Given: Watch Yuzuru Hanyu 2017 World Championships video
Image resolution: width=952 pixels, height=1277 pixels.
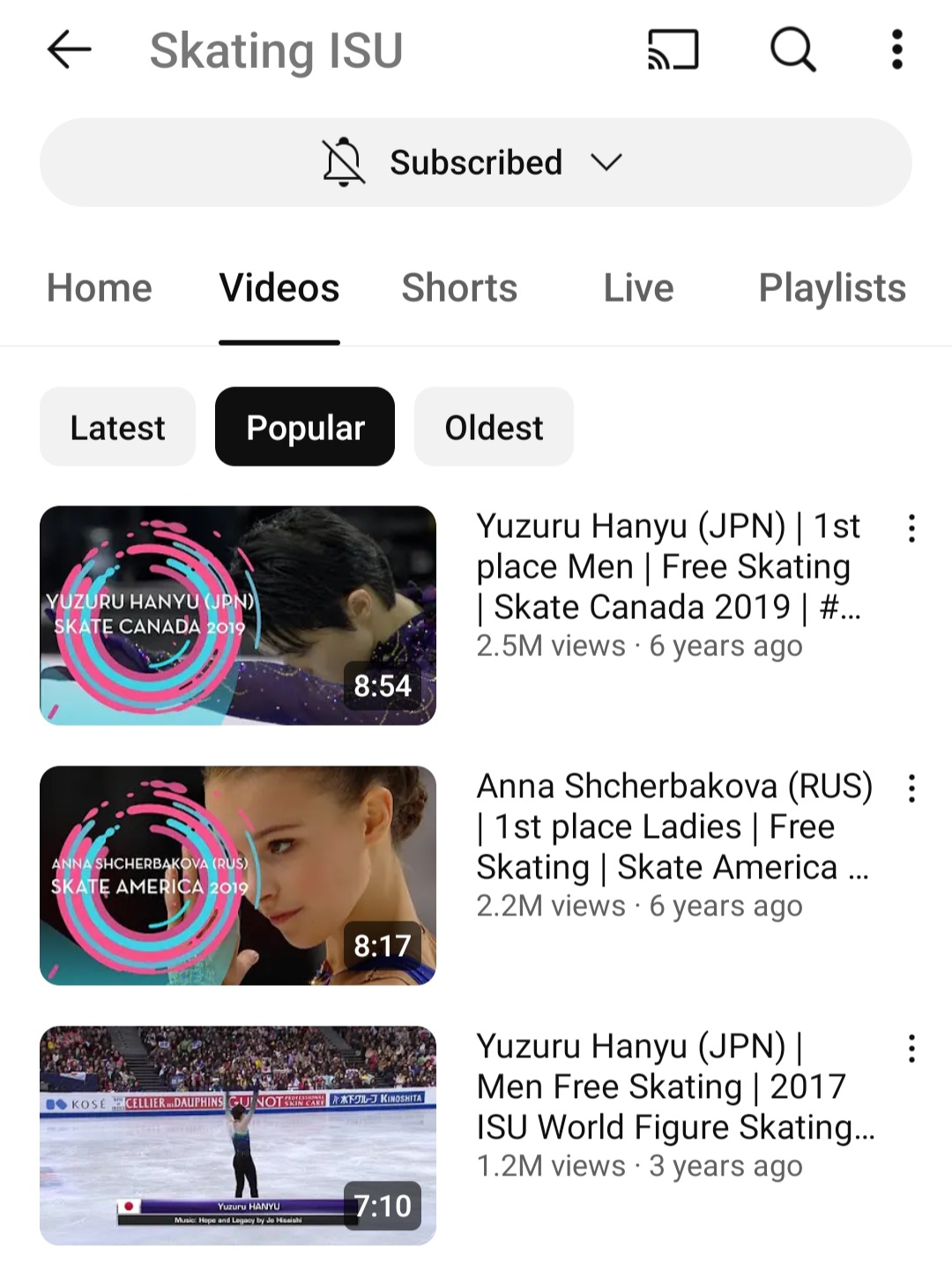Looking at the screenshot, I should [238, 1136].
